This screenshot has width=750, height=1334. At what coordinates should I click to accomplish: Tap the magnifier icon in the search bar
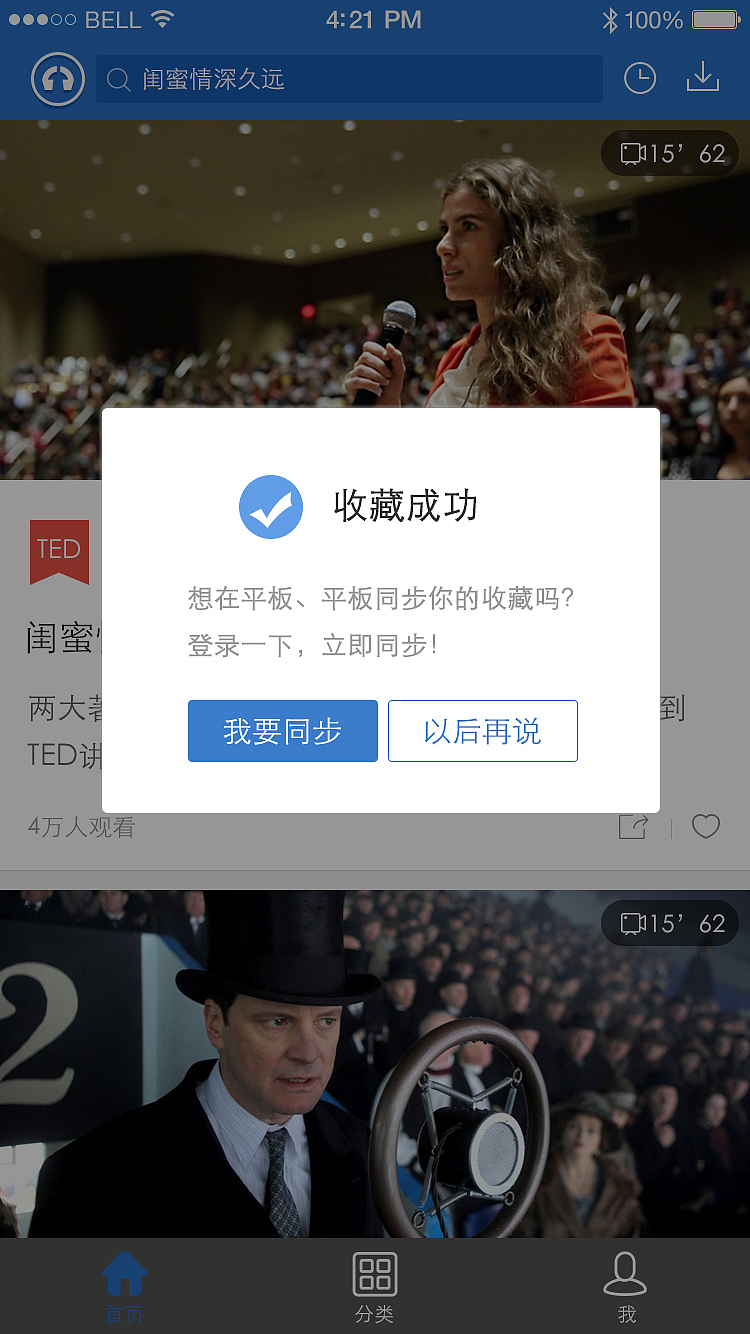[x=119, y=78]
